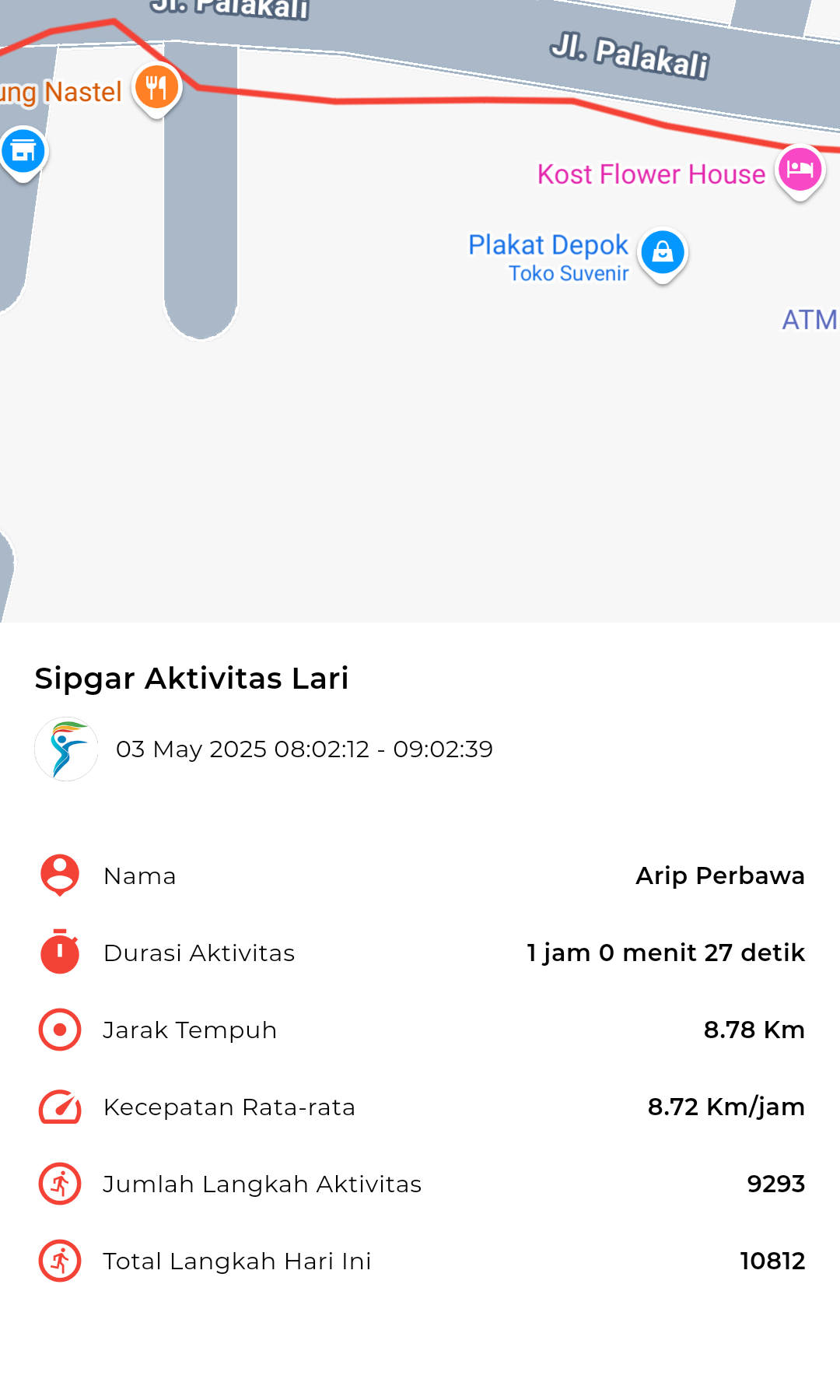Viewport: 840px width, 1400px height.
Task: Tap the Kost Flower House map marker
Action: 800,170
